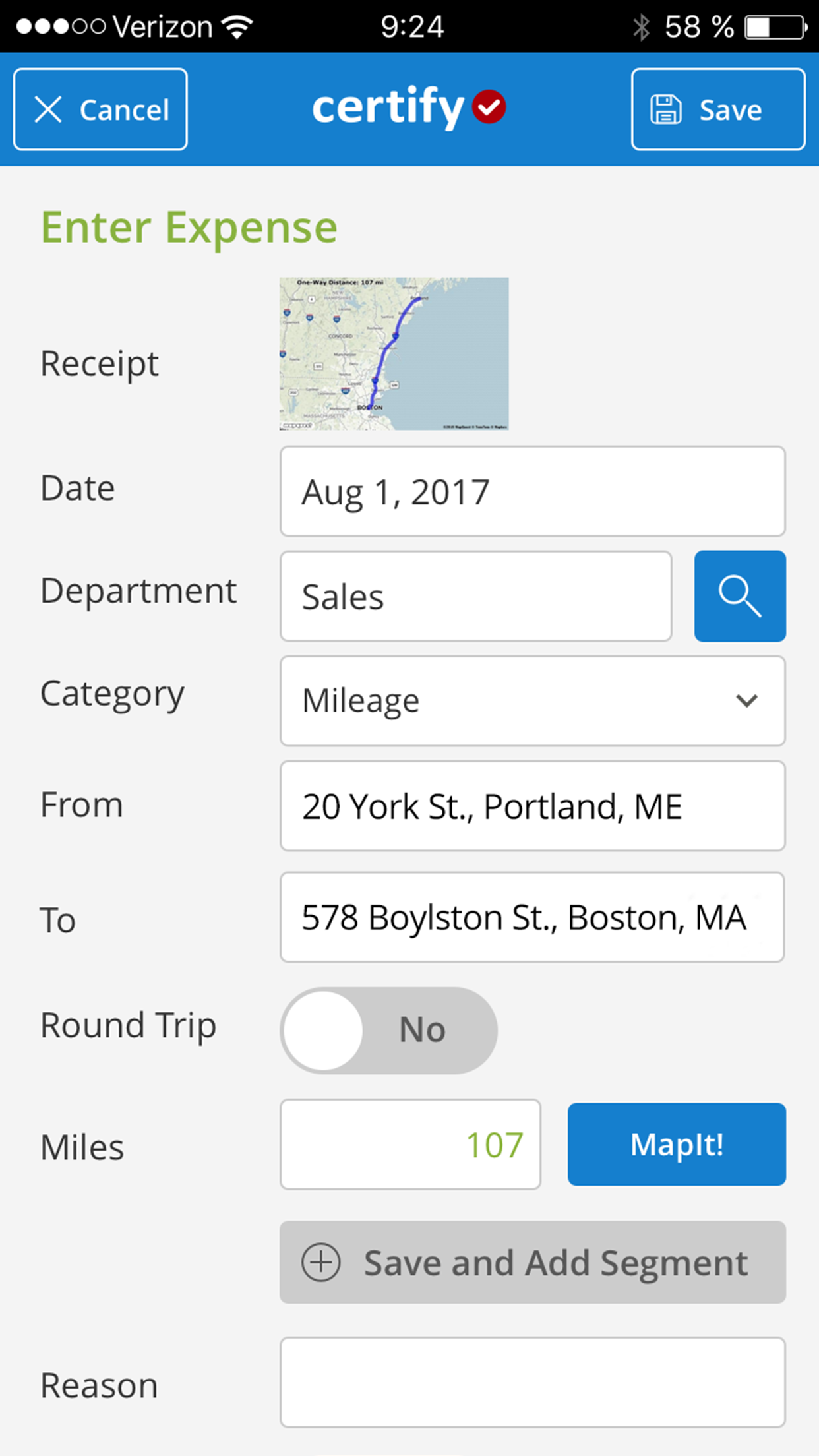Click the floppy disk save icon
The height and width of the screenshot is (1456, 819).
click(x=665, y=109)
